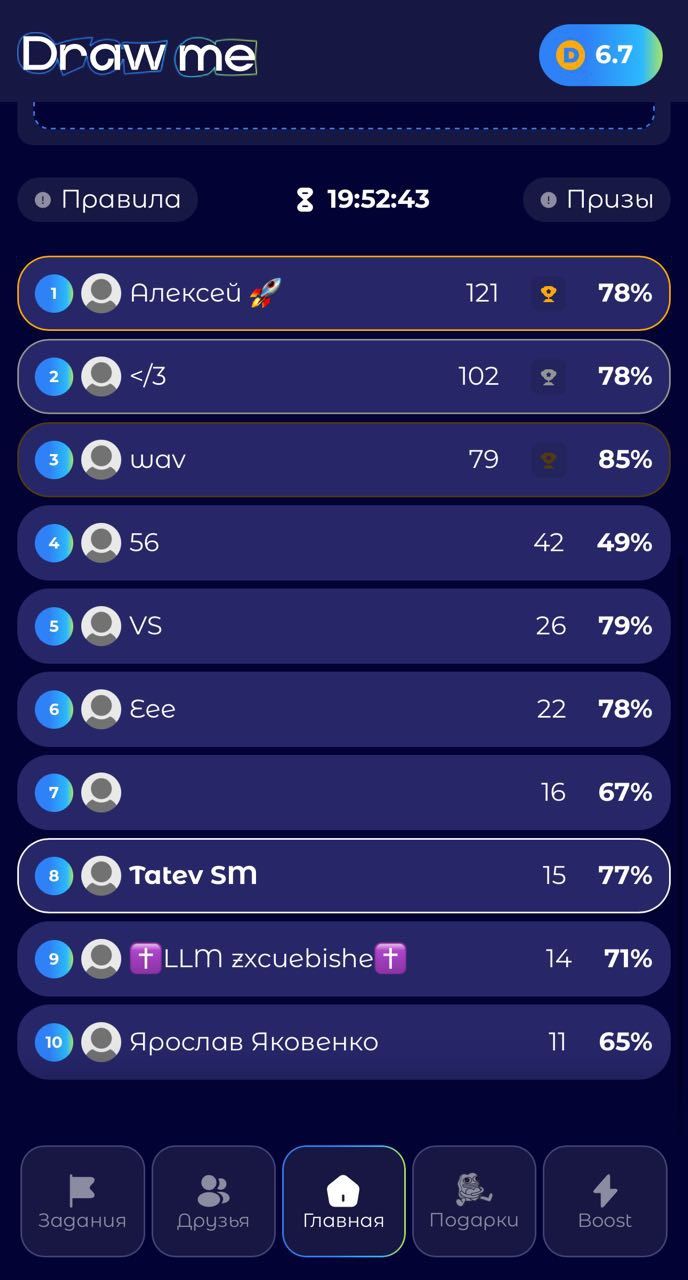Open the </3 player row

point(343,376)
